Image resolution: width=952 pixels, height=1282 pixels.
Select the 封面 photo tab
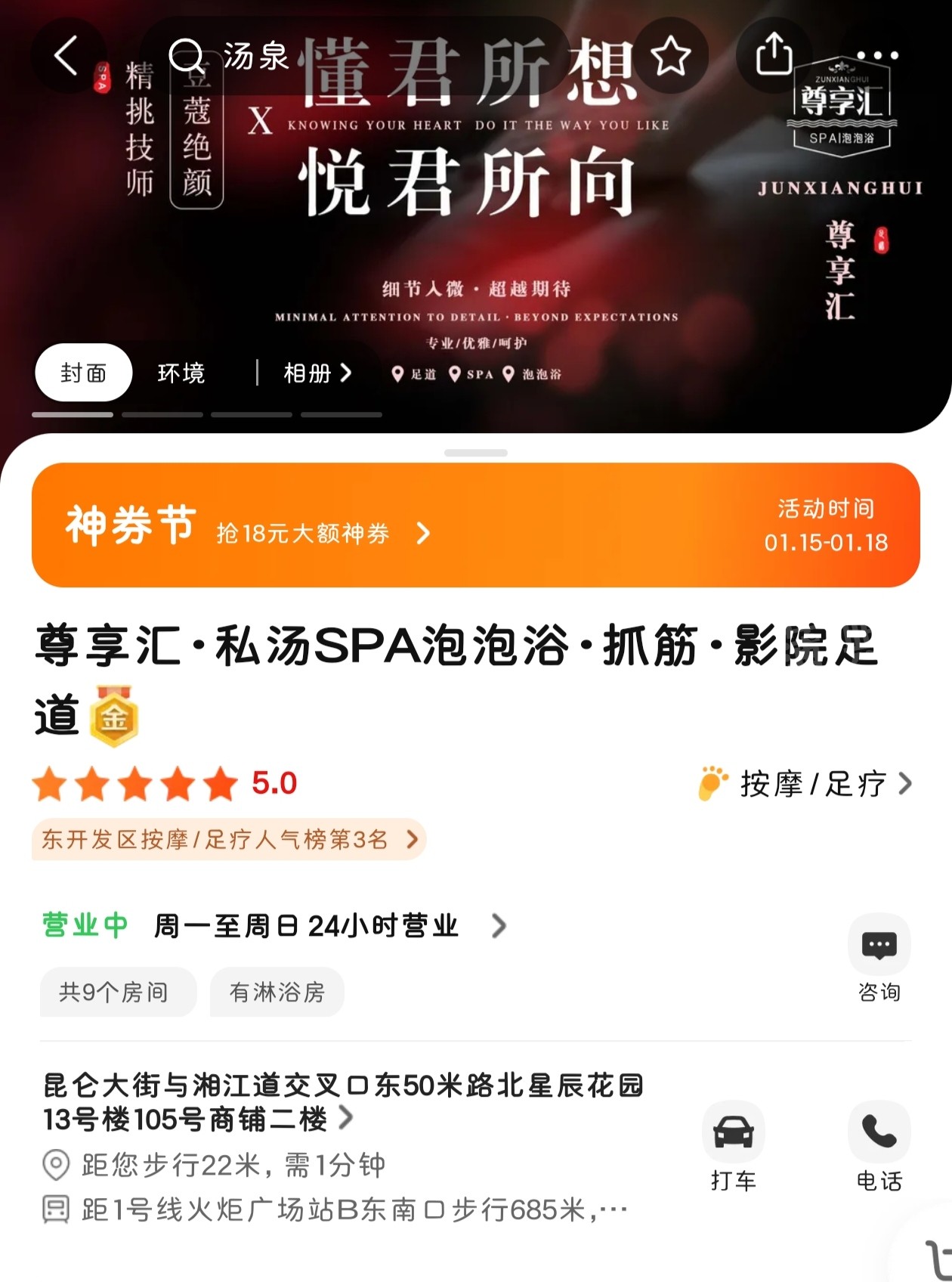pyautogui.click(x=83, y=373)
